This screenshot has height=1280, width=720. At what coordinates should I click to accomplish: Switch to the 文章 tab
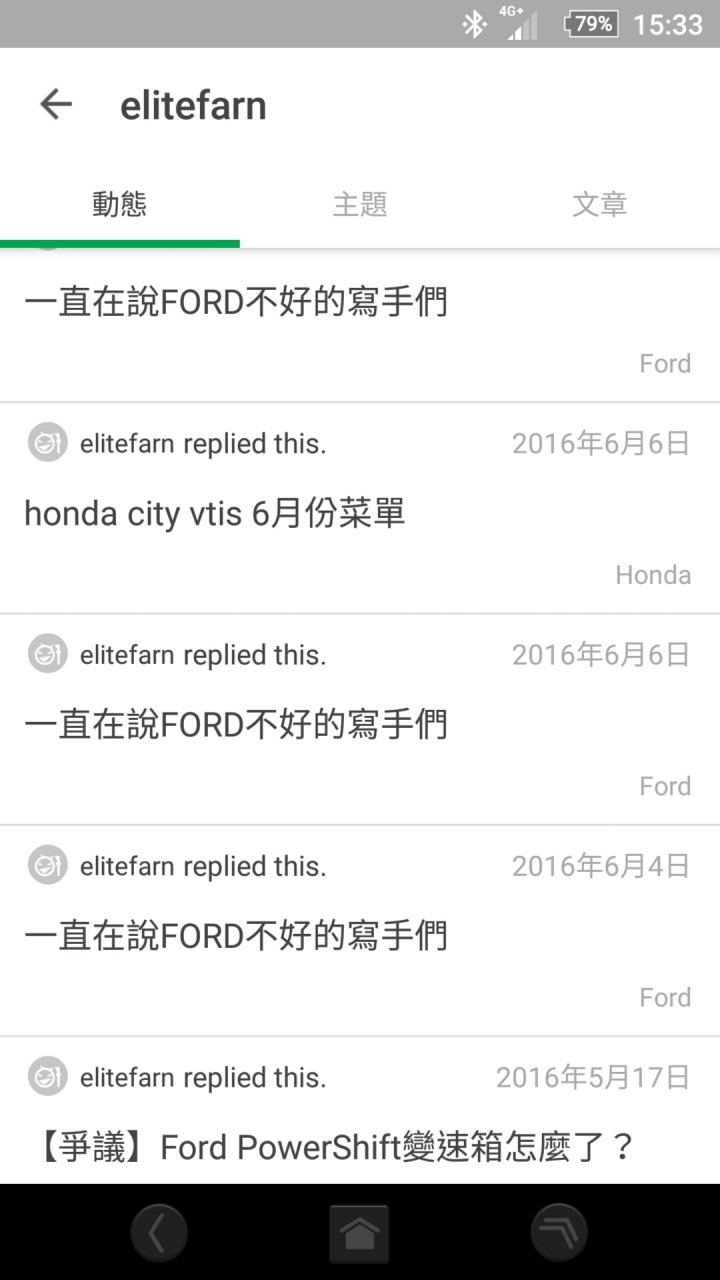pyautogui.click(x=600, y=204)
